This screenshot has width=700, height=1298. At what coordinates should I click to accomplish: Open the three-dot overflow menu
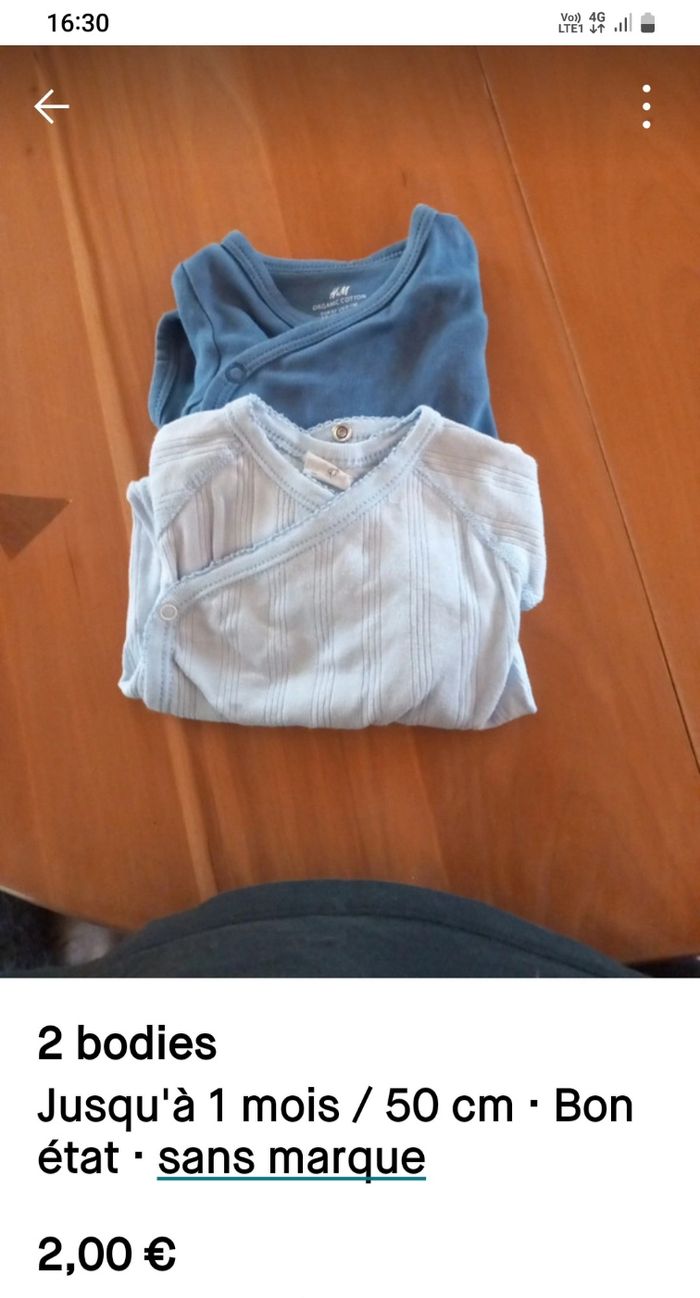(x=647, y=107)
